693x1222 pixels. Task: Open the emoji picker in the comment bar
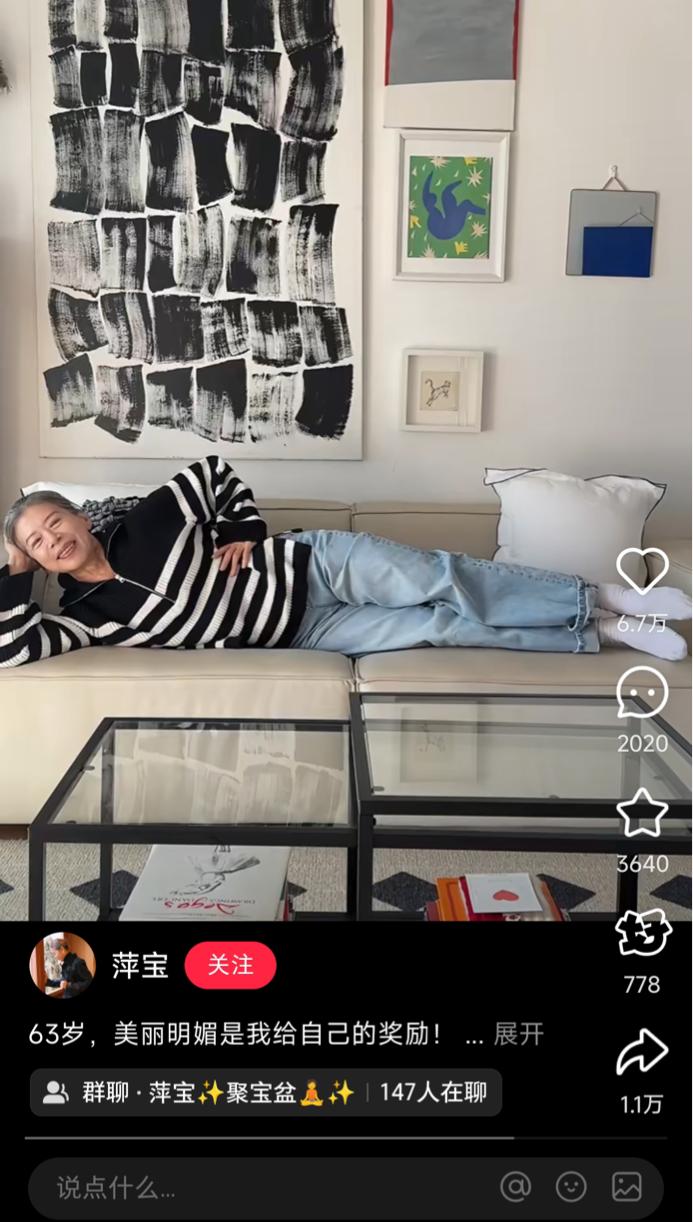[571, 1187]
